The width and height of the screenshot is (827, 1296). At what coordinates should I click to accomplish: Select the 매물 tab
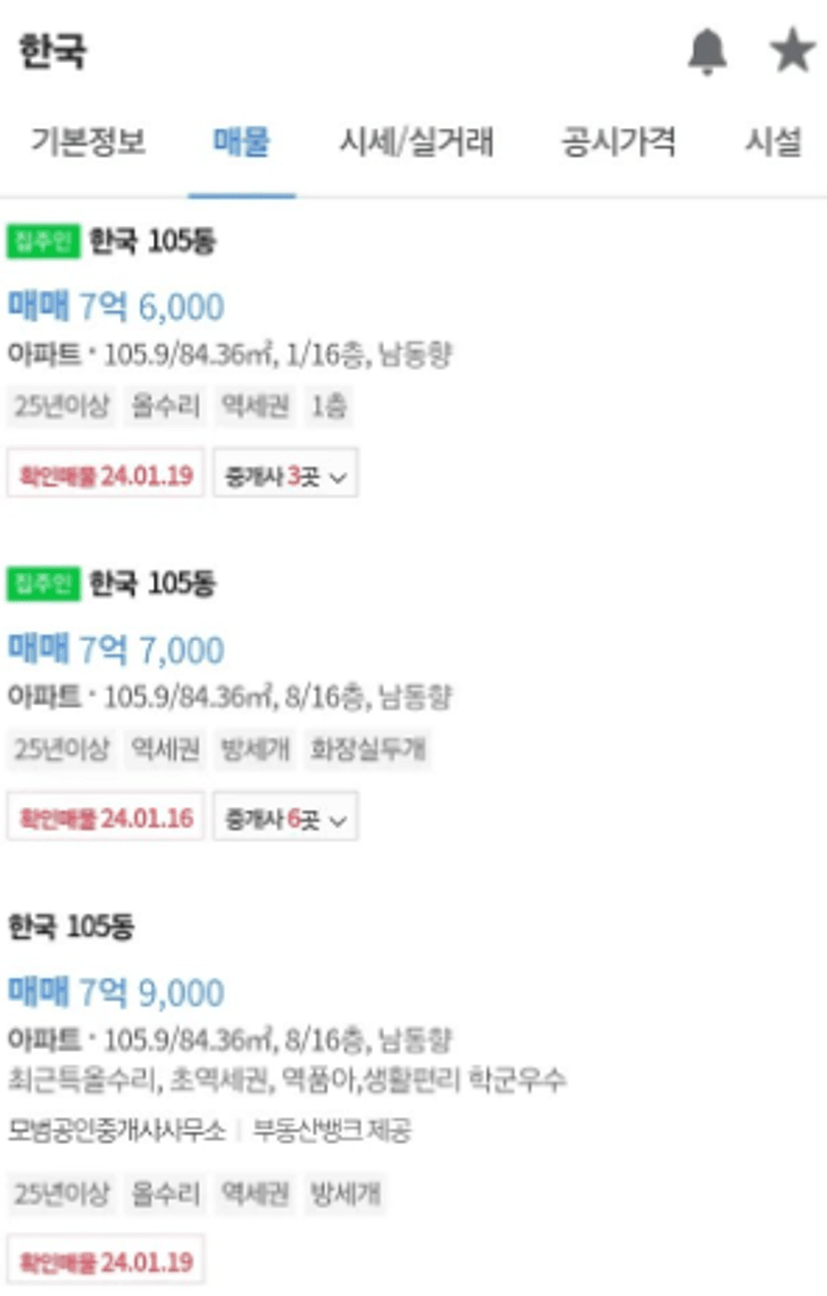point(242,142)
